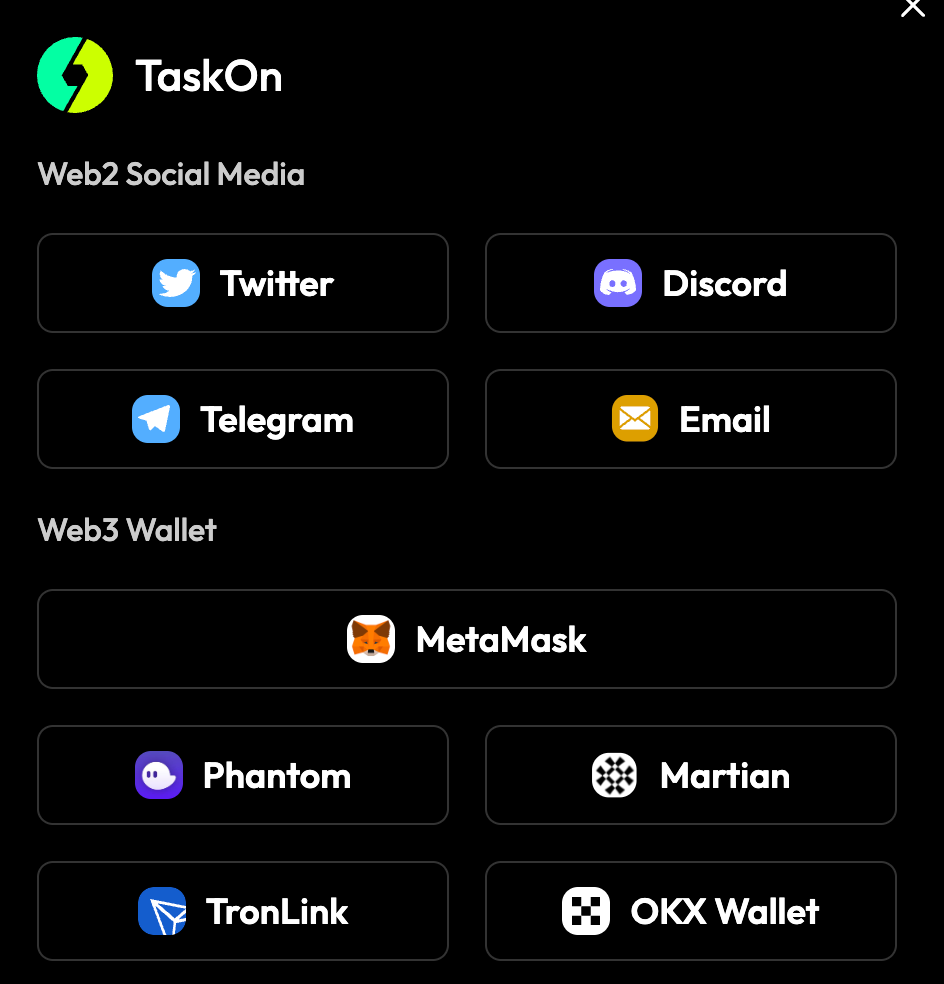Tap the TronLink wallet option
This screenshot has width=944, height=984.
[243, 911]
